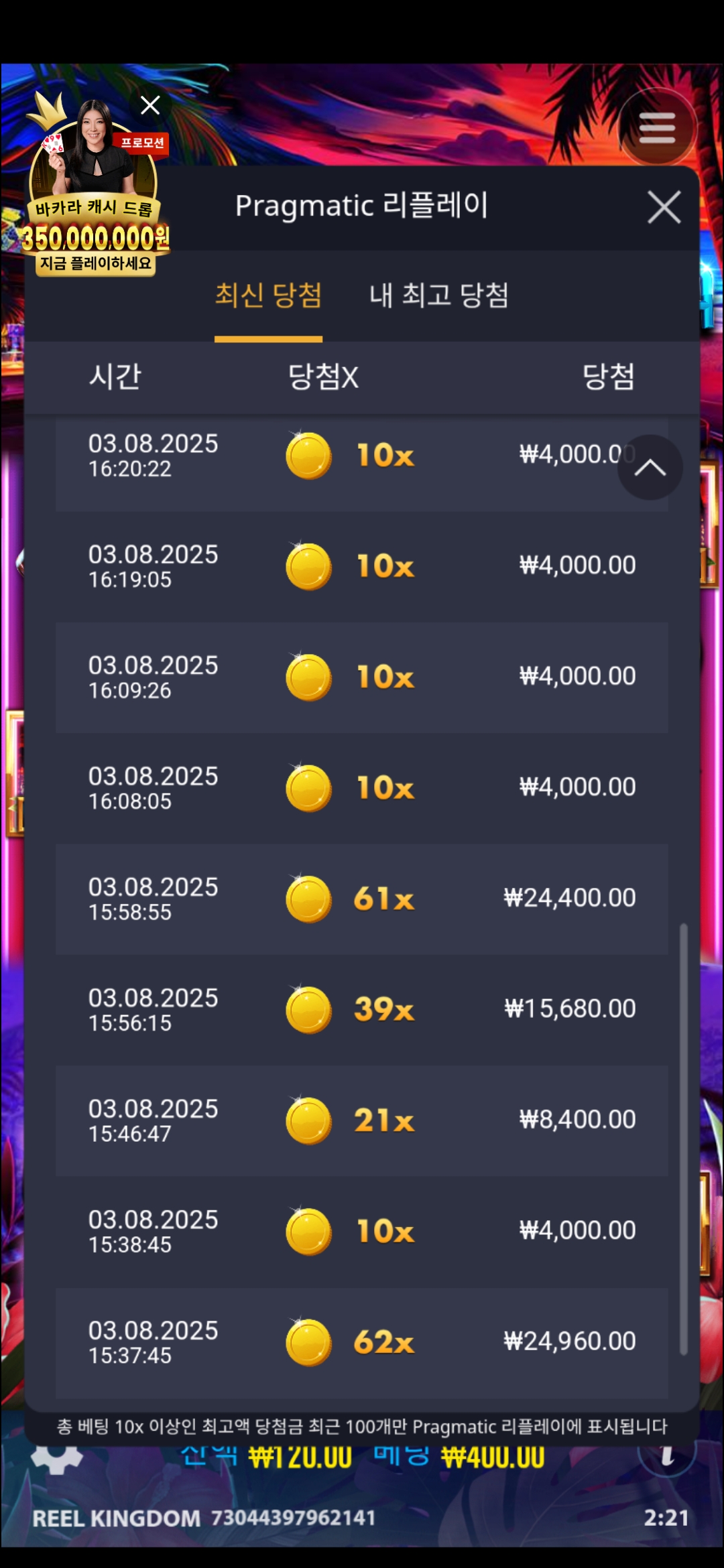Open the 16:09:26 10x win replay
The image size is (724, 1568).
click(362, 677)
